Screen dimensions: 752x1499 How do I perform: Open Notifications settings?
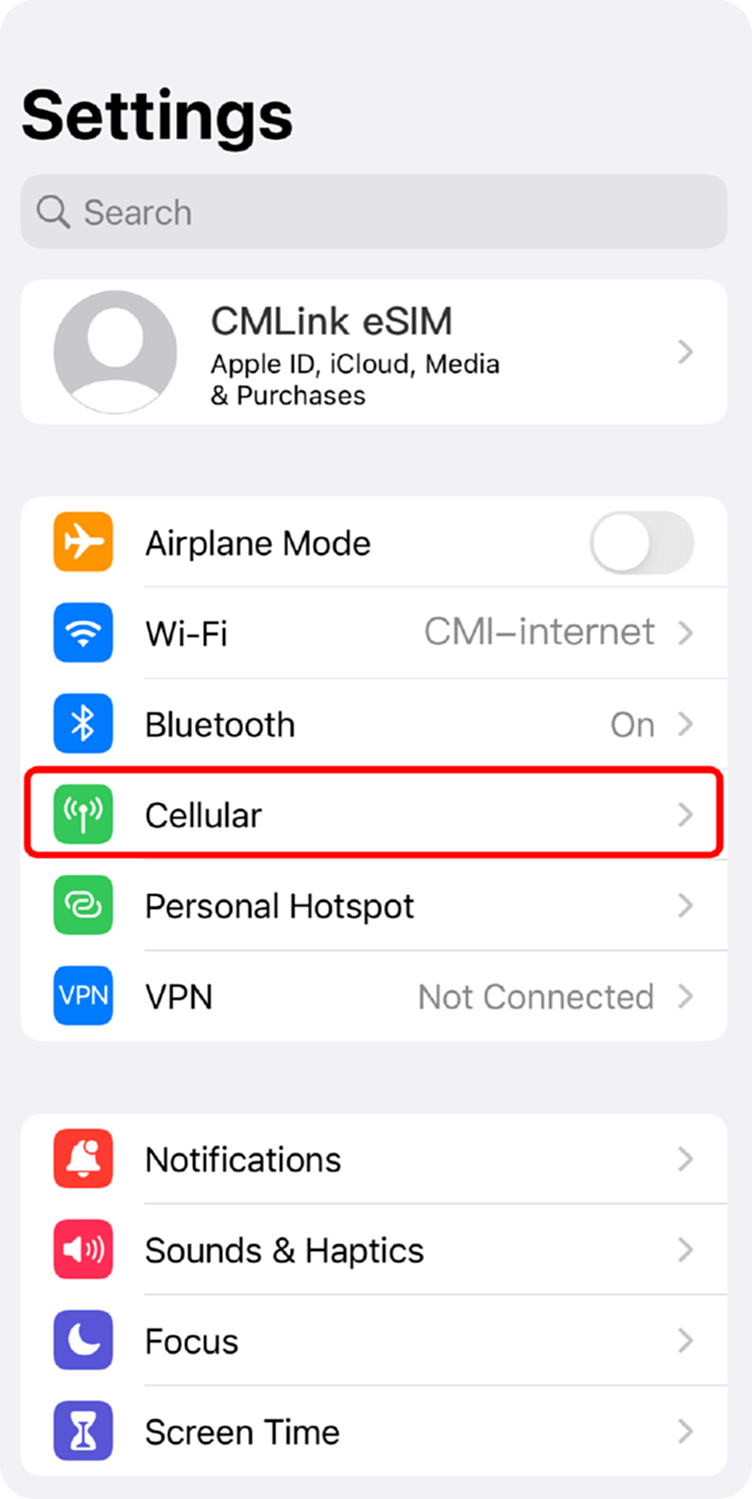[373, 1159]
